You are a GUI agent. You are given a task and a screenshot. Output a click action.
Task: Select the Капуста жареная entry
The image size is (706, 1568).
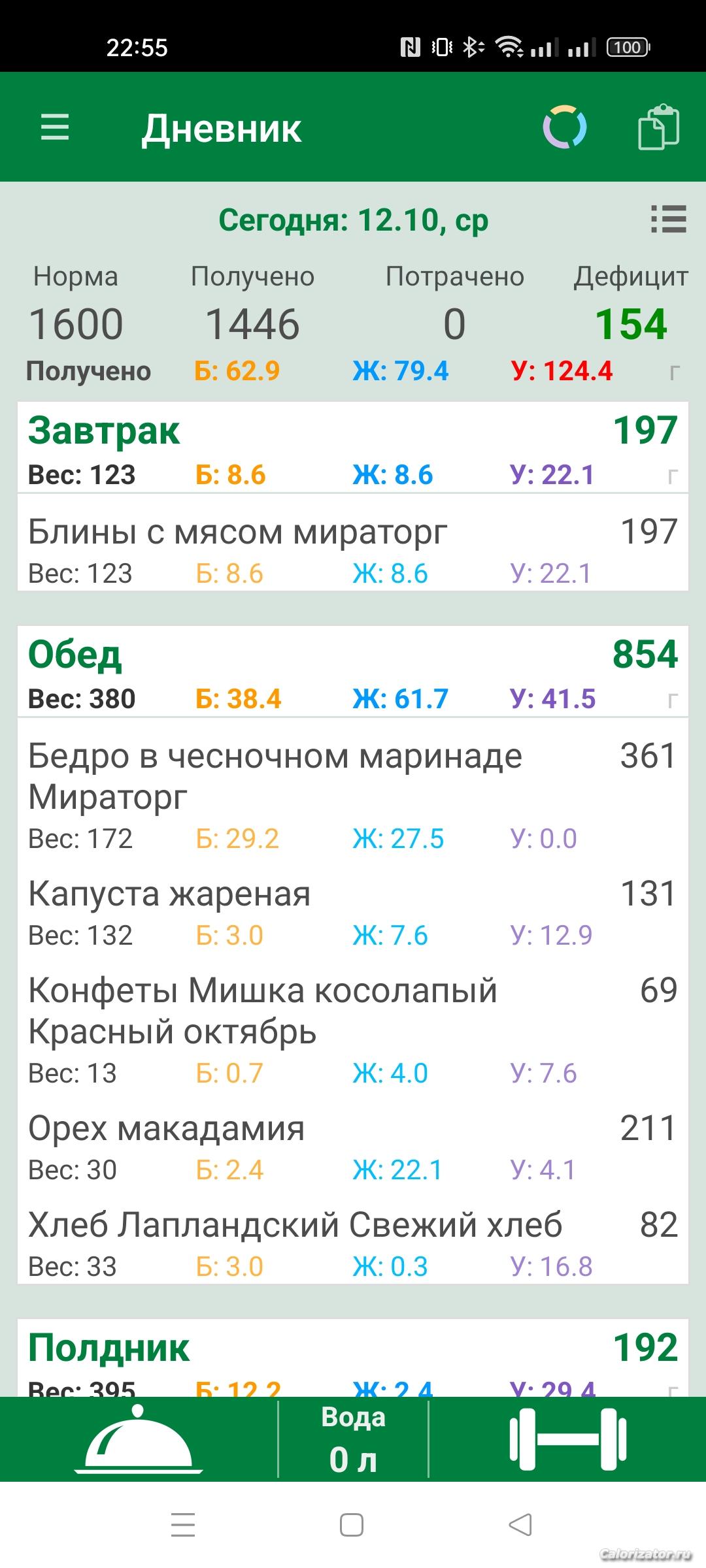(353, 912)
